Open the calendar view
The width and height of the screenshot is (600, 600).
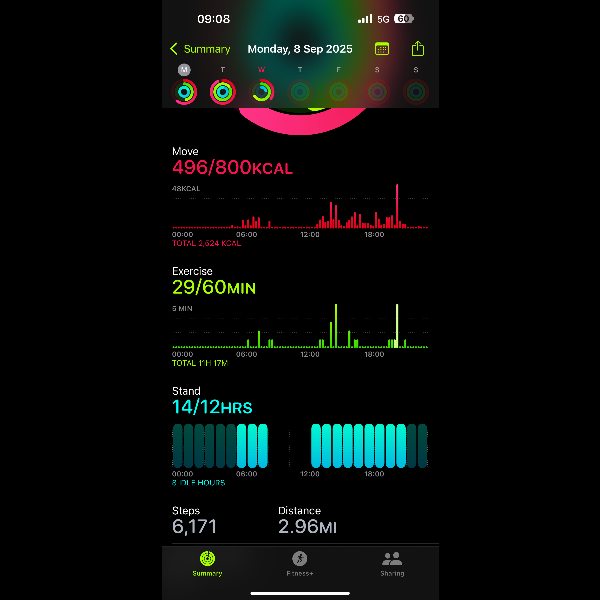tap(382, 49)
